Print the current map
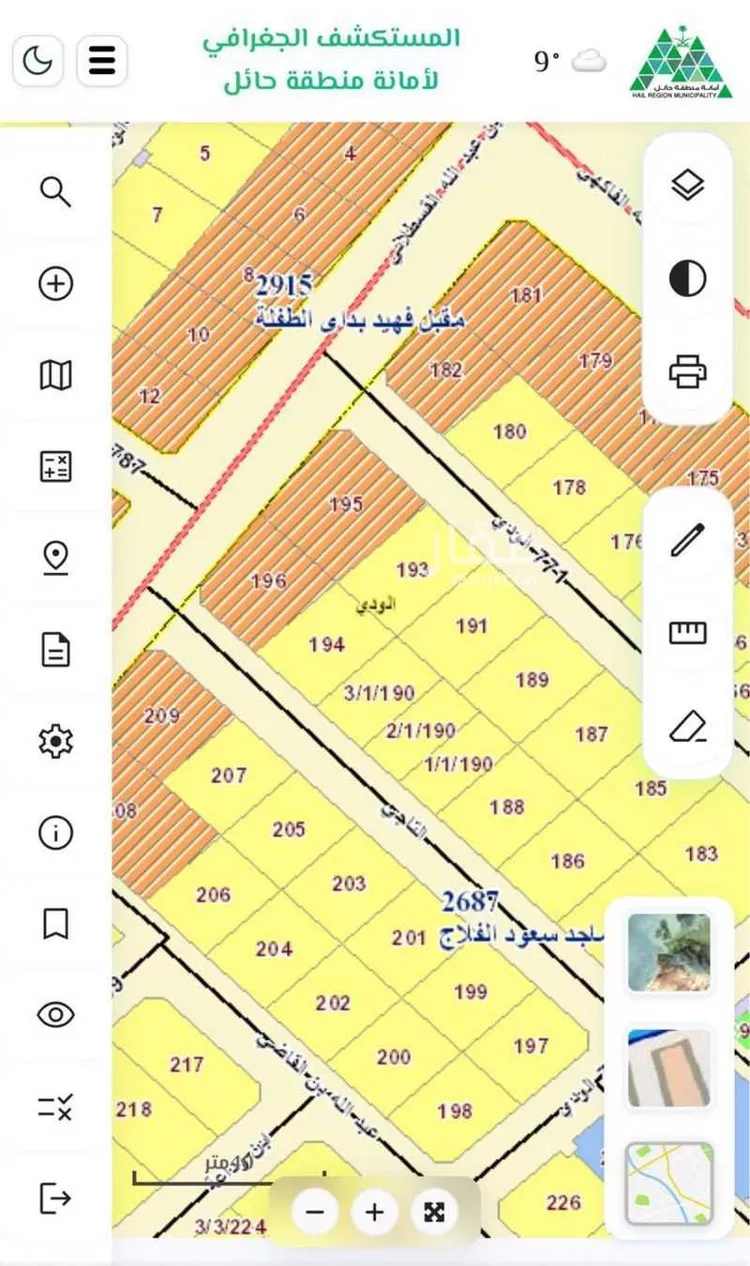750x1266 pixels. coord(688,372)
